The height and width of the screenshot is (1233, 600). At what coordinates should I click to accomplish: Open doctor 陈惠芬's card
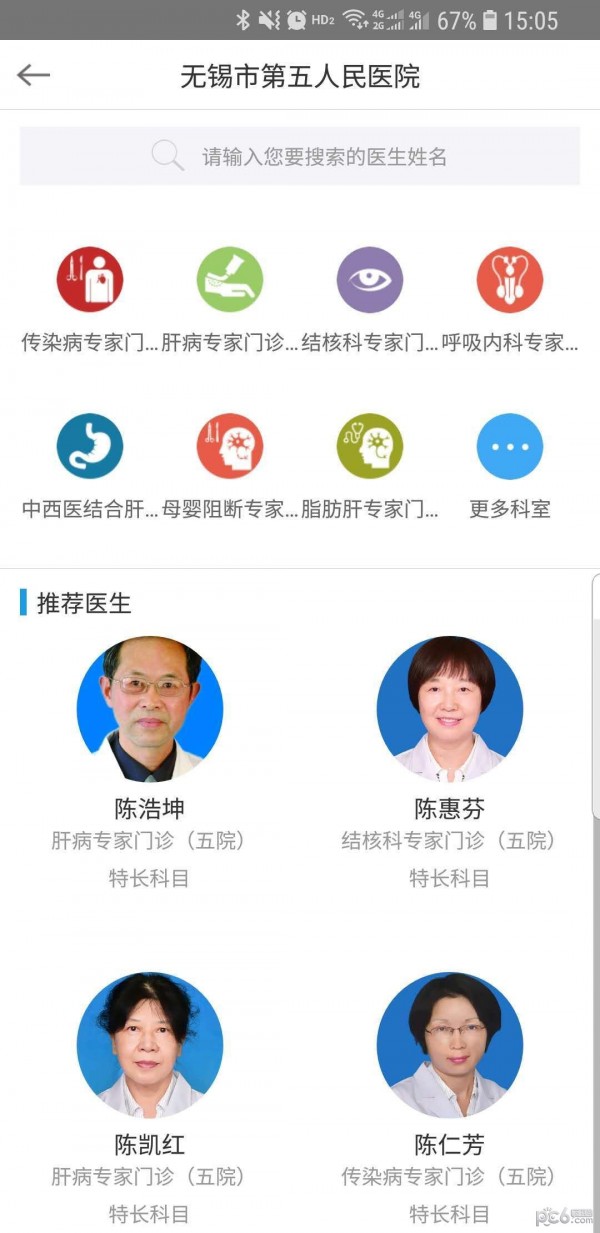pyautogui.click(x=450, y=710)
